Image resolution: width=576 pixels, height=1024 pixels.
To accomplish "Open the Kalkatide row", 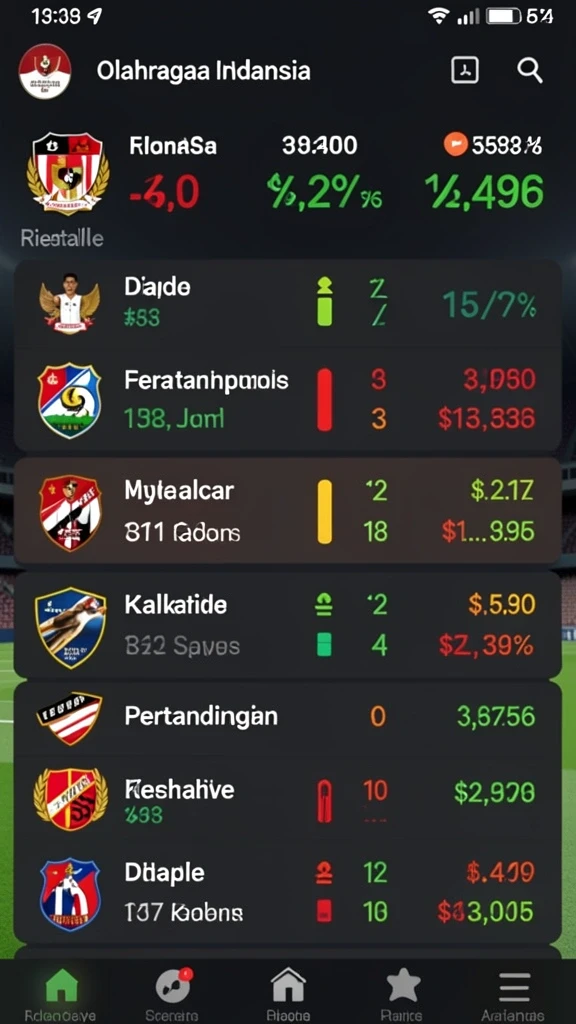I will click(x=287, y=626).
